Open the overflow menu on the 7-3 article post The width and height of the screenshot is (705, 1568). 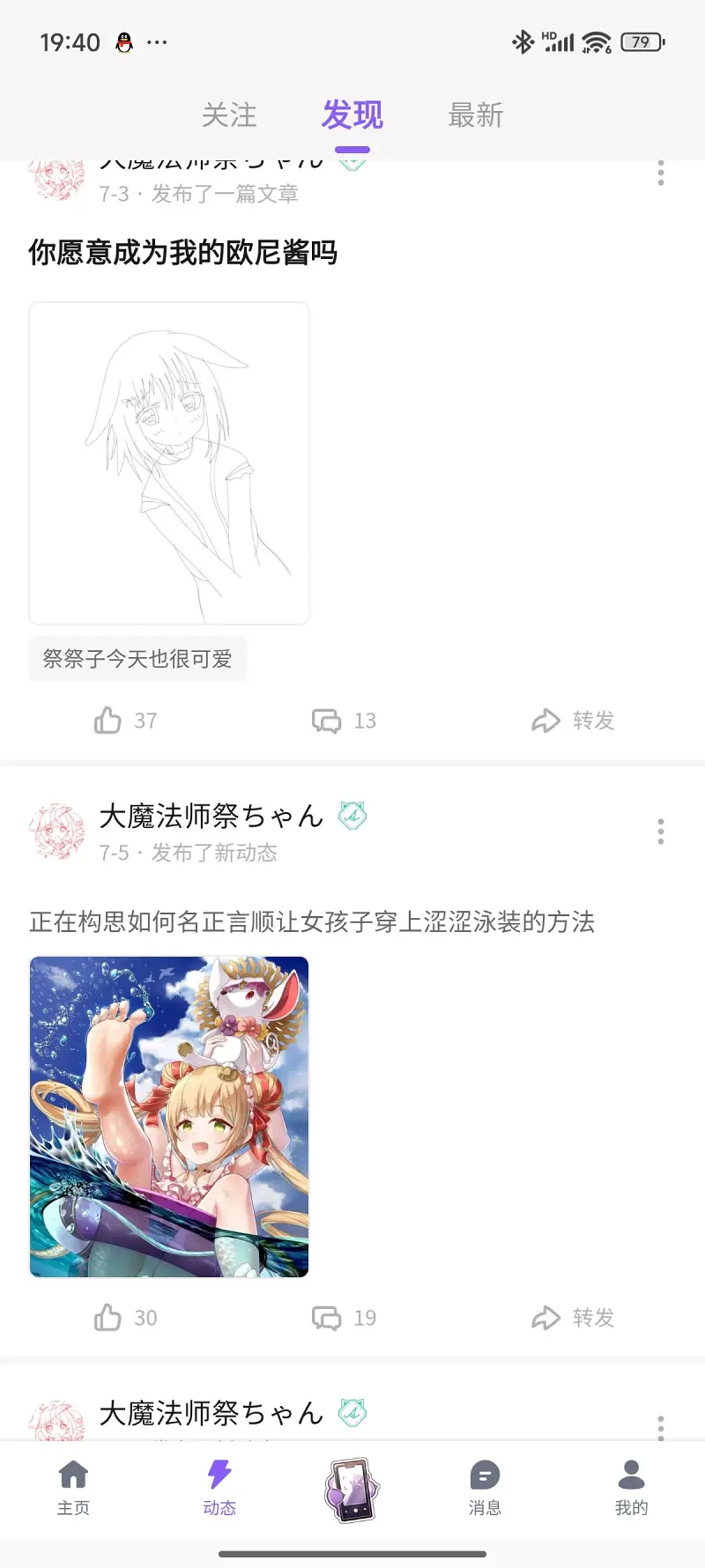660,174
